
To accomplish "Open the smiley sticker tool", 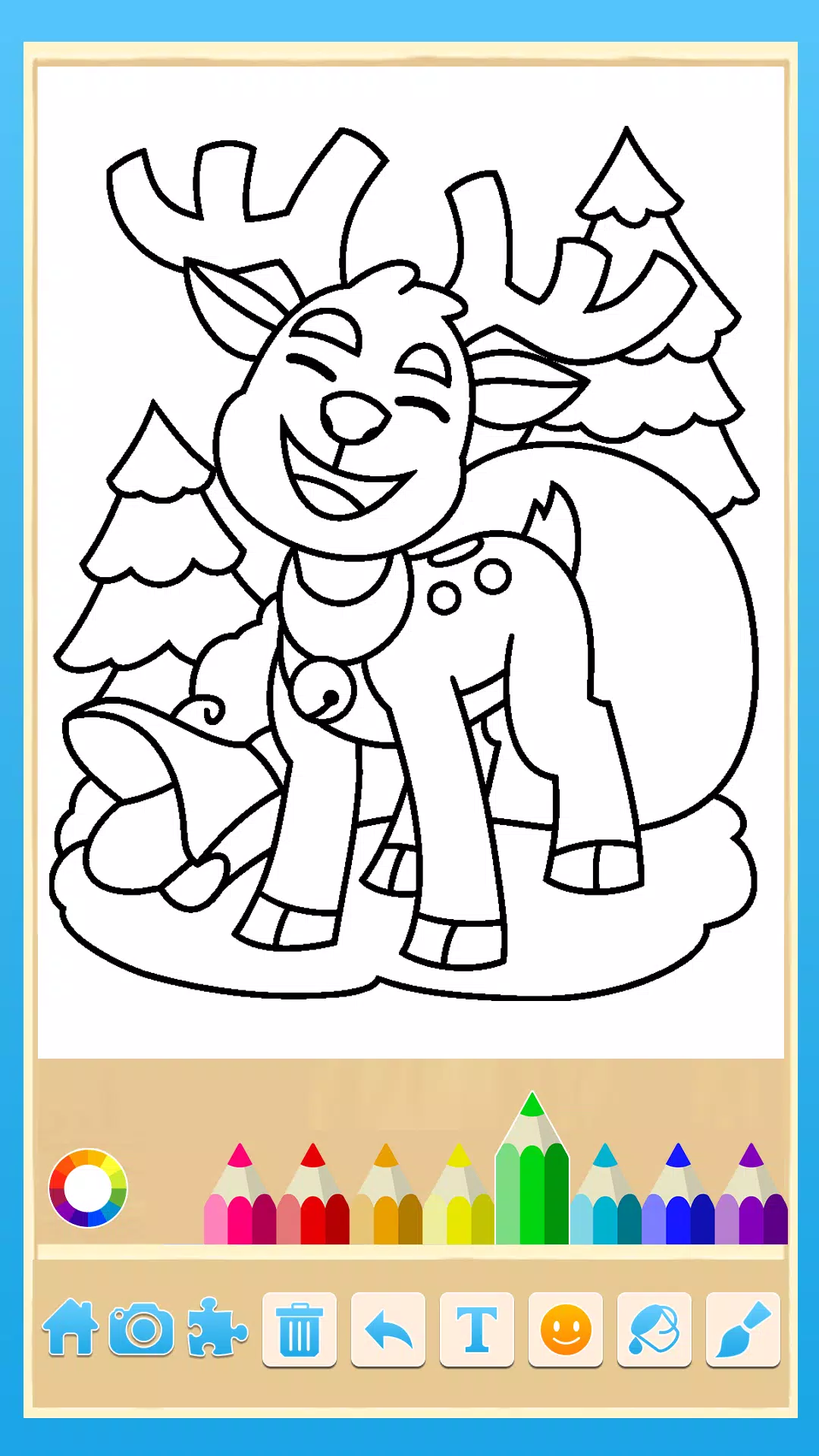I will tap(566, 1329).
